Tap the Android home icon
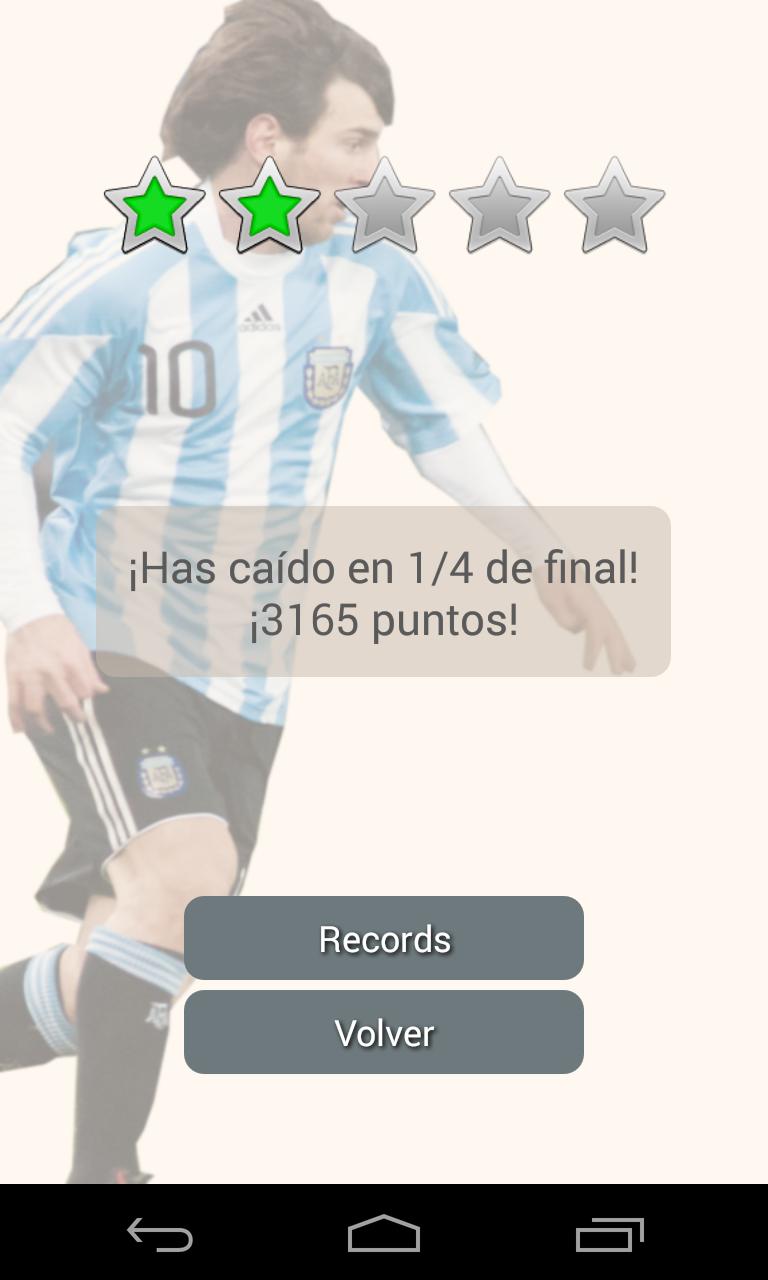768x1280 pixels. (384, 1237)
